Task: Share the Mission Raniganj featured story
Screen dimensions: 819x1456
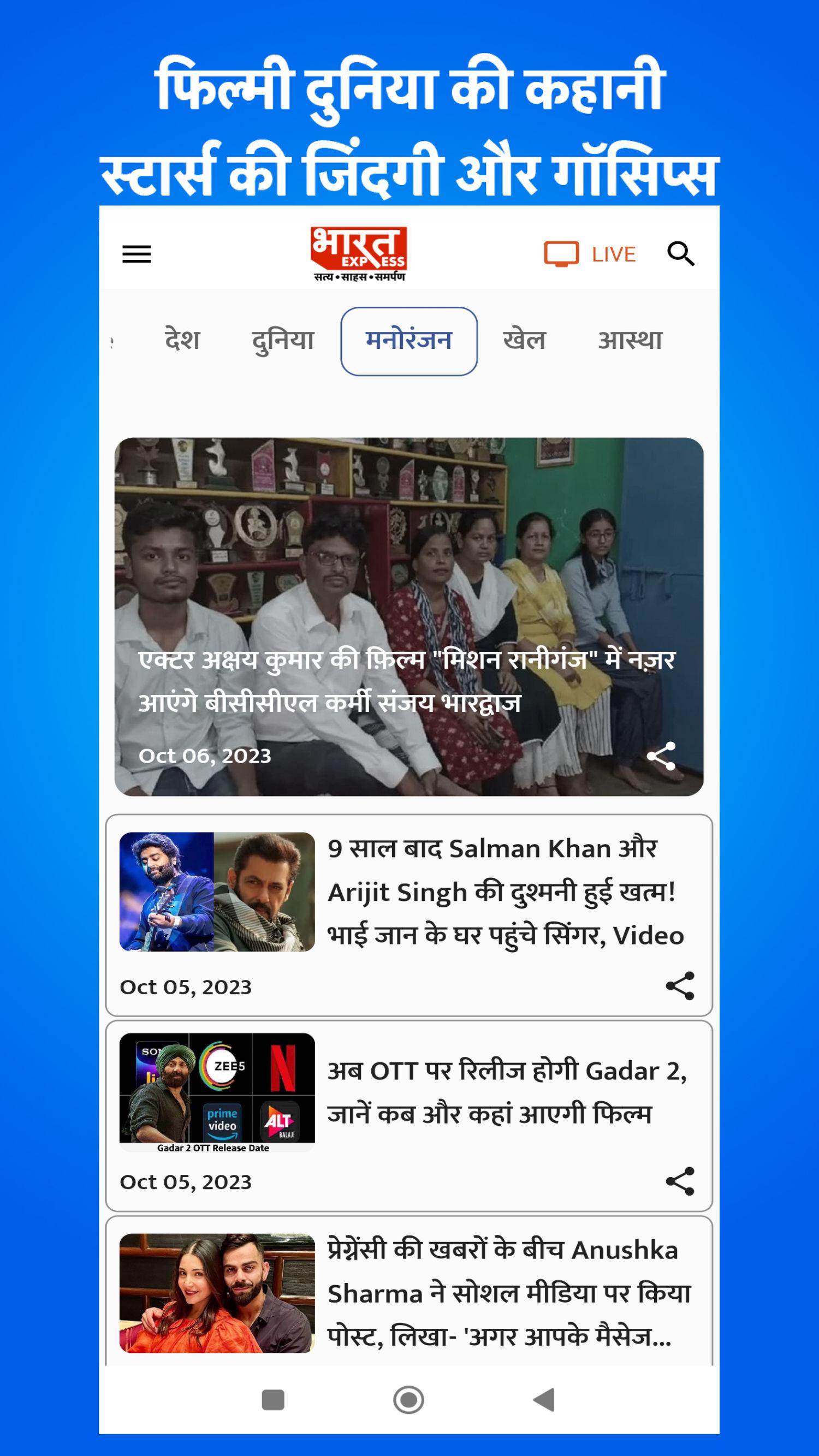Action: click(x=661, y=756)
